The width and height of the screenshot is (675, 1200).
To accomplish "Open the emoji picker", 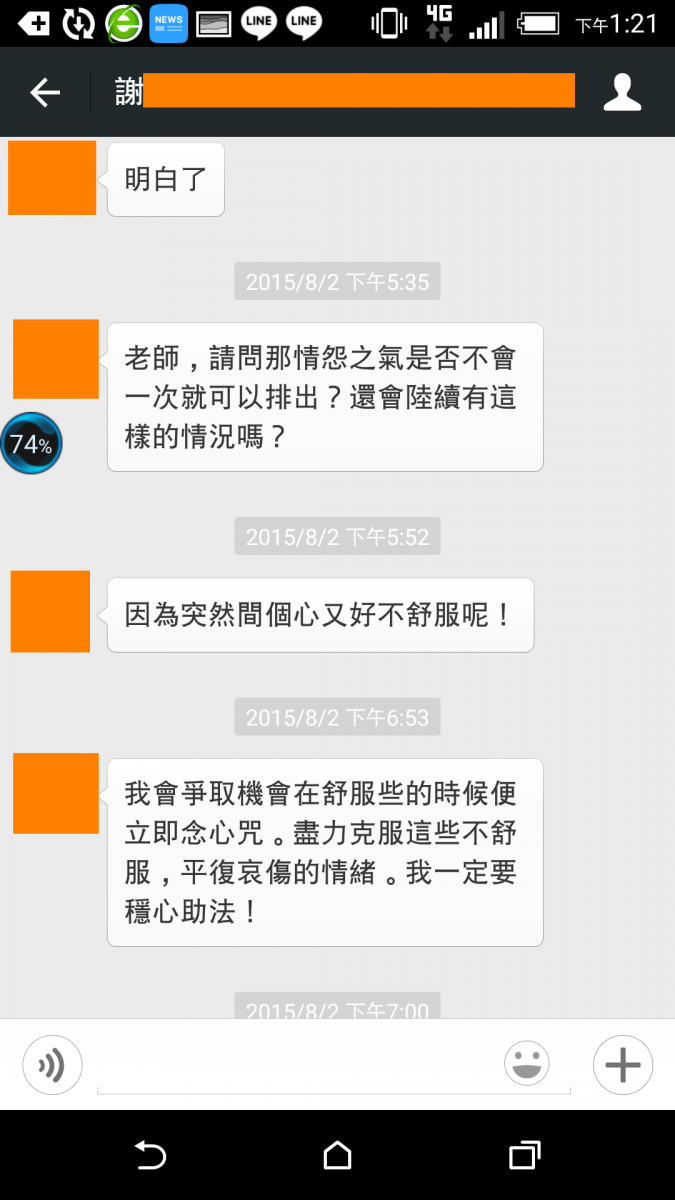I will click(527, 1064).
